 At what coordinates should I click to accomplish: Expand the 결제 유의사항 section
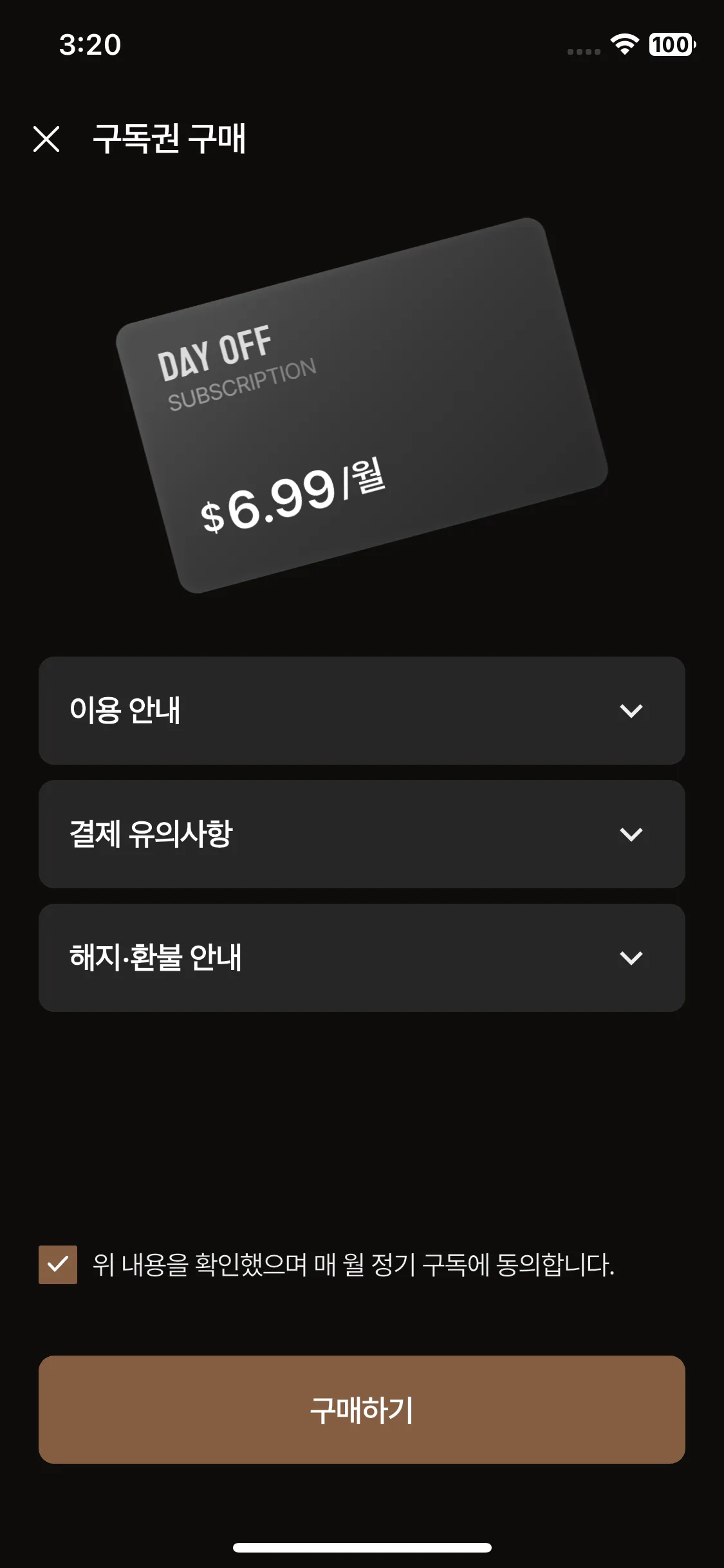click(x=362, y=834)
